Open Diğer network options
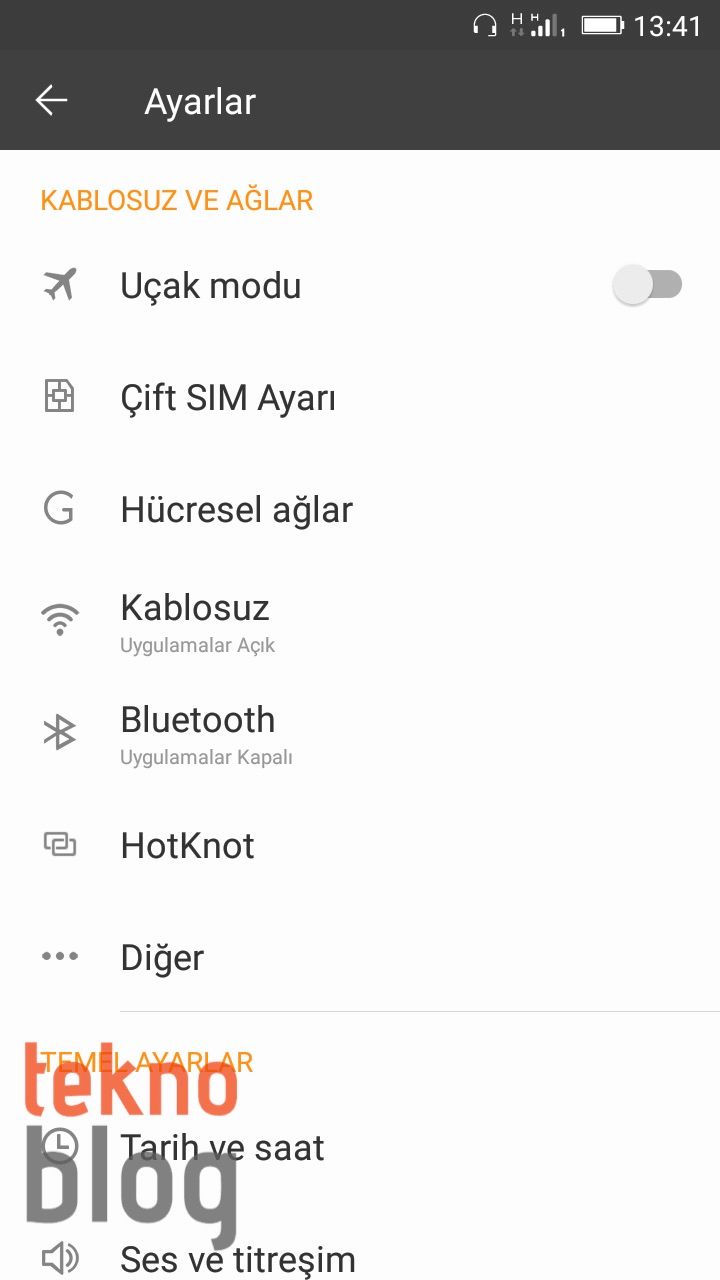Viewport: 720px width, 1280px height. pyautogui.click(x=162, y=958)
